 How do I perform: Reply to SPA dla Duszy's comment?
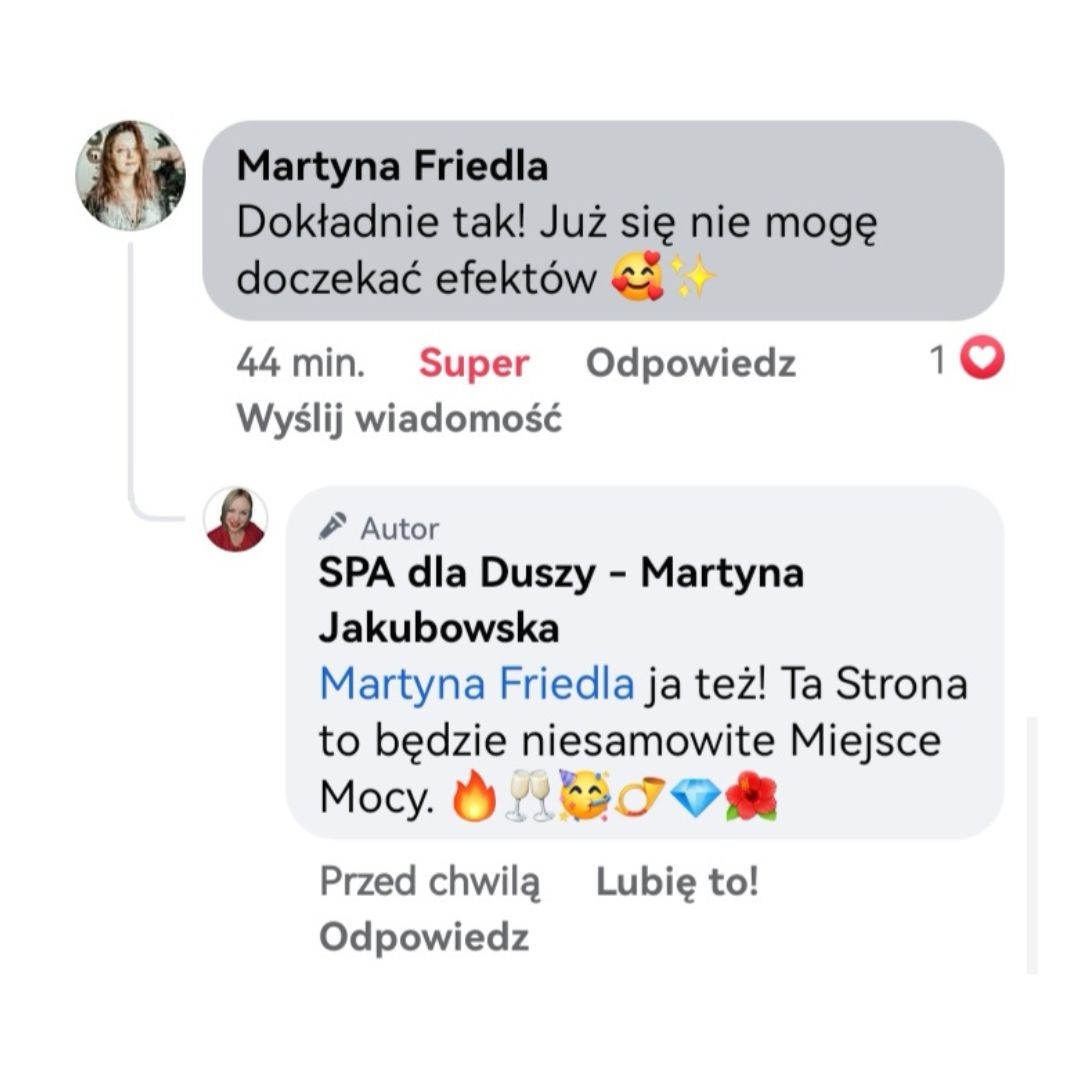pos(423,937)
